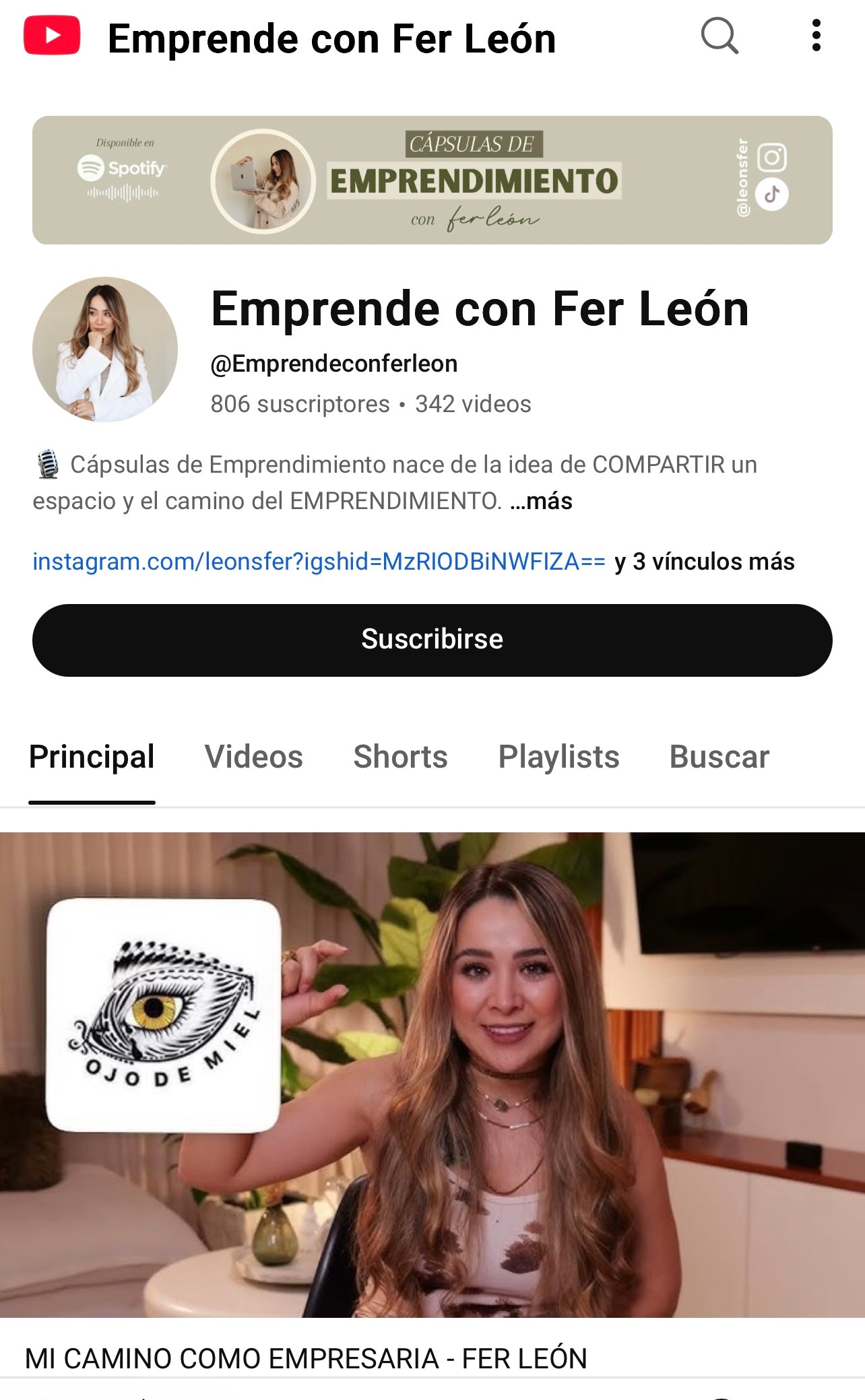865x1400 pixels.
Task: Switch to the Shorts tab
Action: coord(400,757)
